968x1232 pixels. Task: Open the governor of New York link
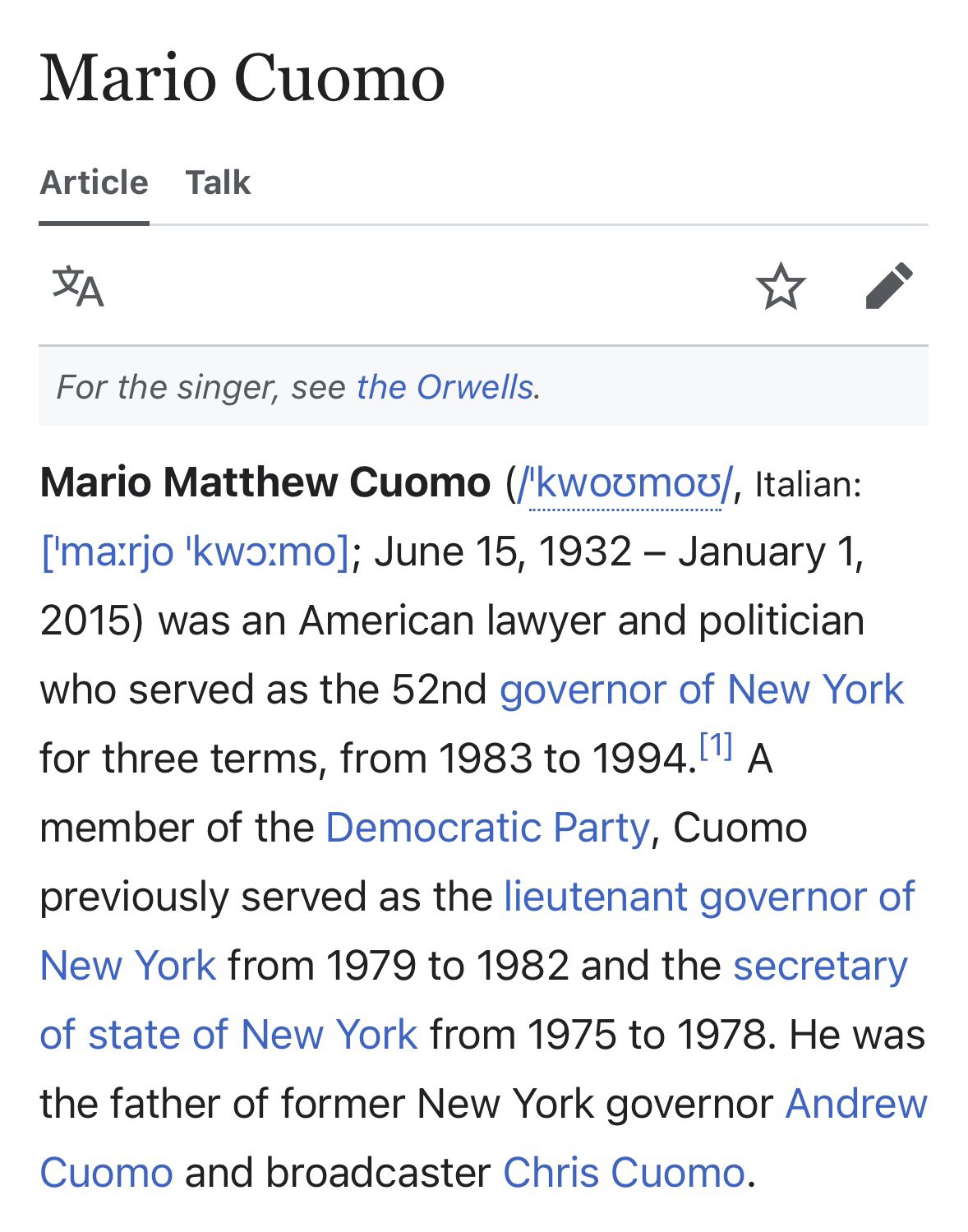tap(701, 689)
